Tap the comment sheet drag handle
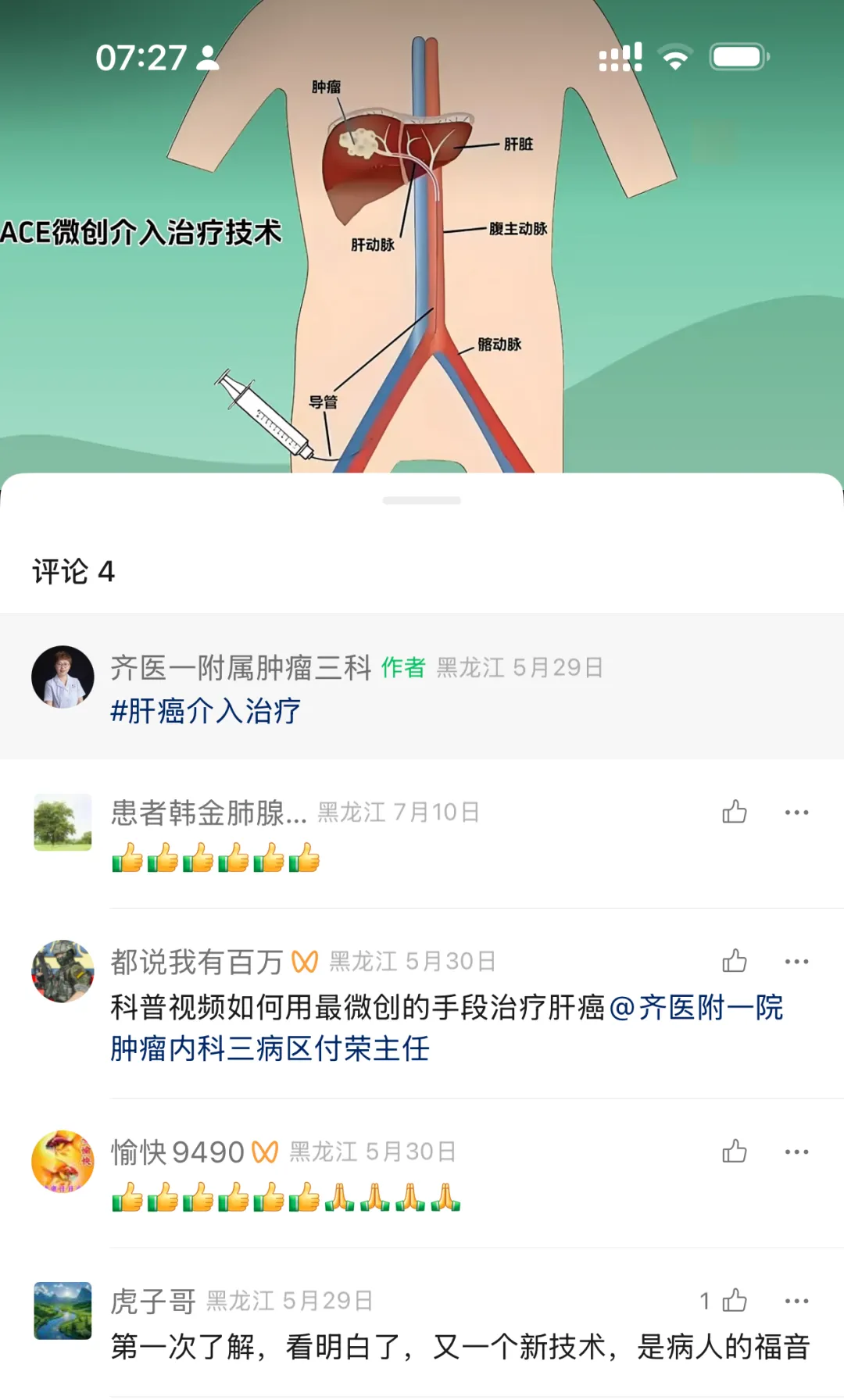 [x=422, y=500]
